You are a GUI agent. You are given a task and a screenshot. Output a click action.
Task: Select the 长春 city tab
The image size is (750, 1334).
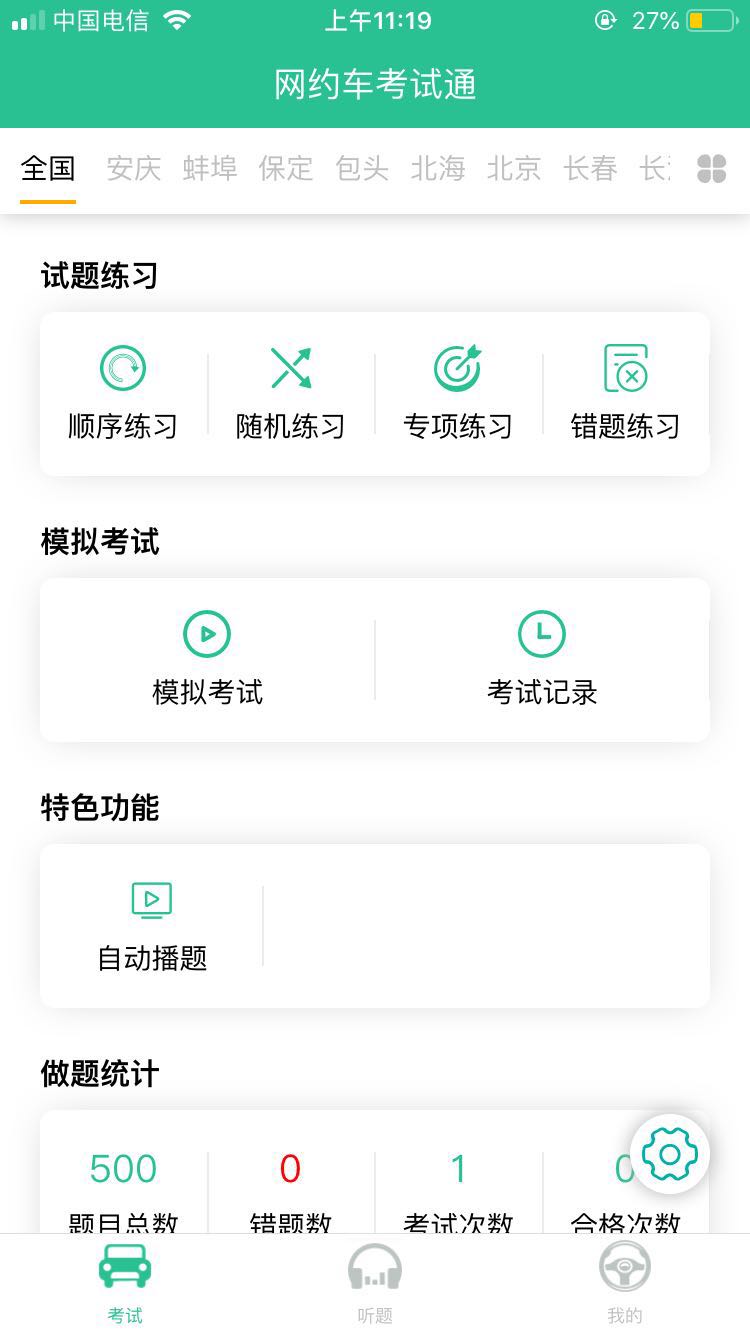pos(590,169)
